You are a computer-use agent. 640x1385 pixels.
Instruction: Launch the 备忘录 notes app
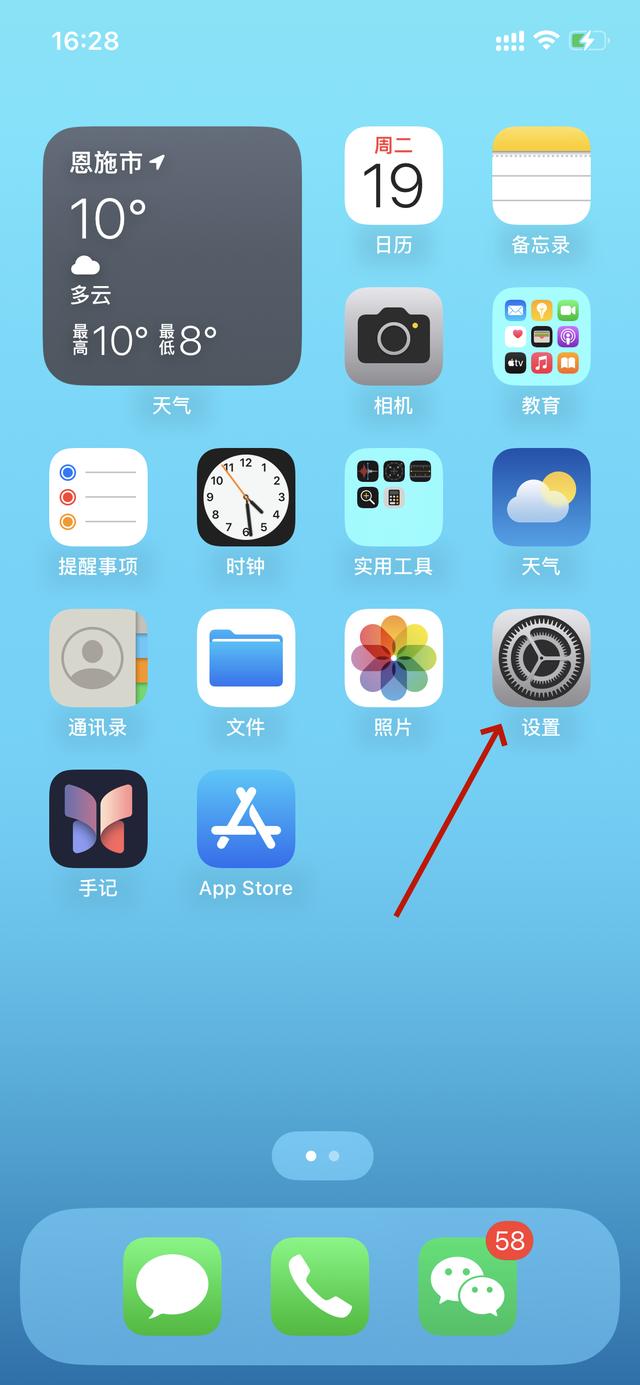click(541, 176)
